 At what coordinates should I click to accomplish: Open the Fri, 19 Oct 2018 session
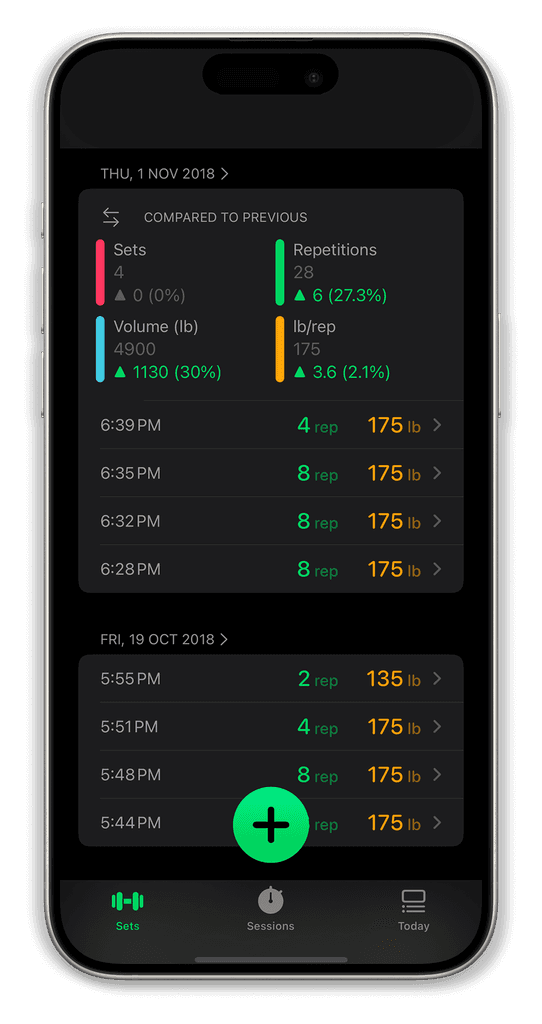165,639
